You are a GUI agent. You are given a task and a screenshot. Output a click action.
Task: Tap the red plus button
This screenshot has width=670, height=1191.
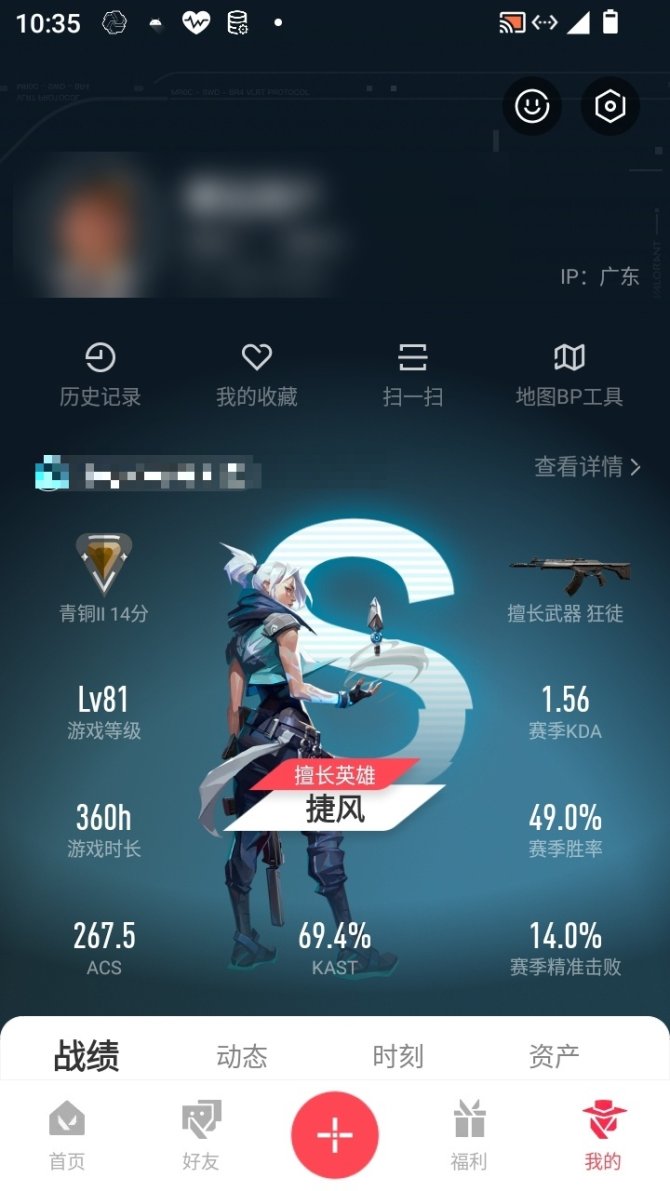point(335,1135)
